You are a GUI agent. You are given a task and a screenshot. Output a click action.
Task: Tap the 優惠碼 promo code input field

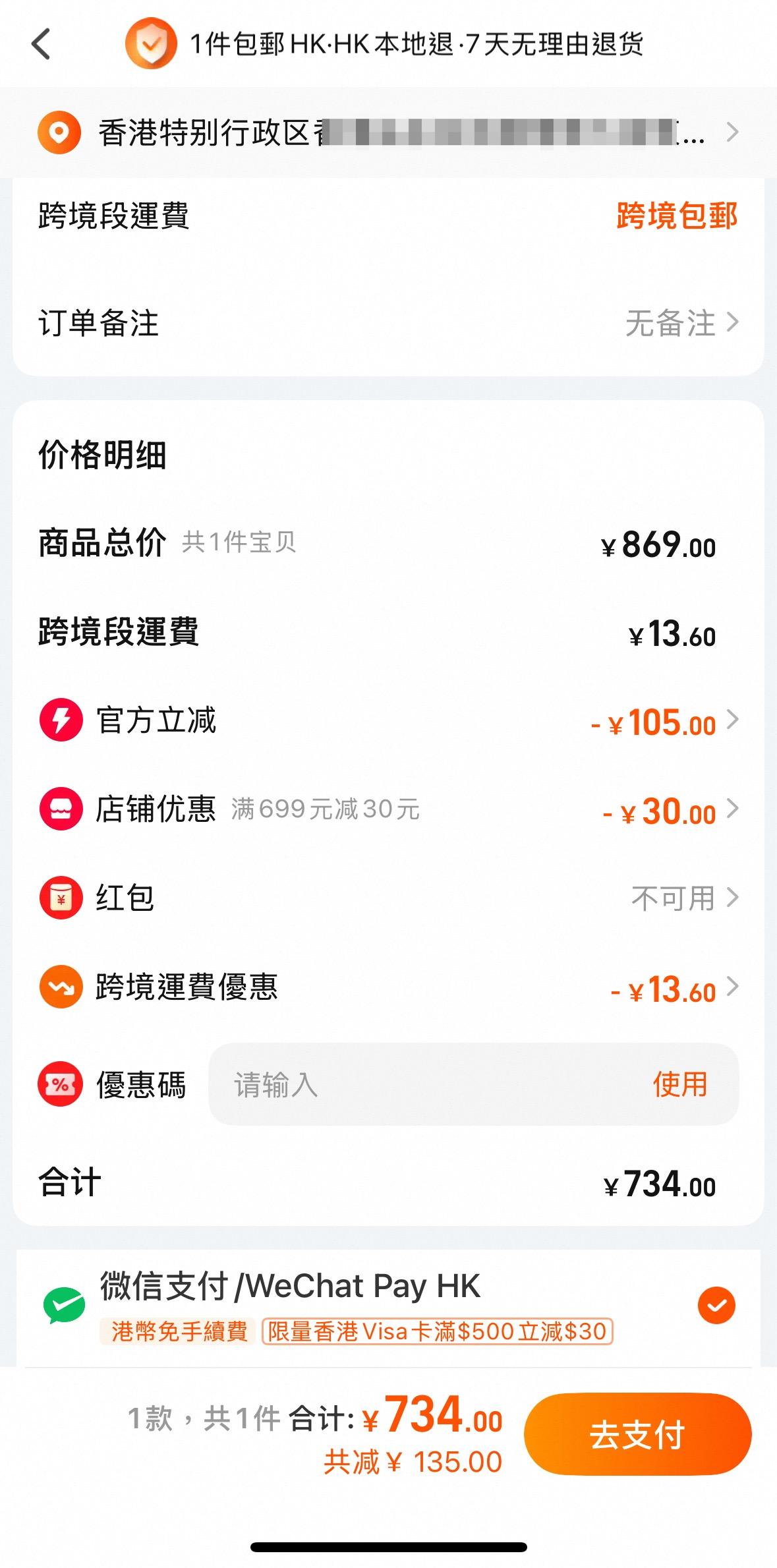point(422,1084)
